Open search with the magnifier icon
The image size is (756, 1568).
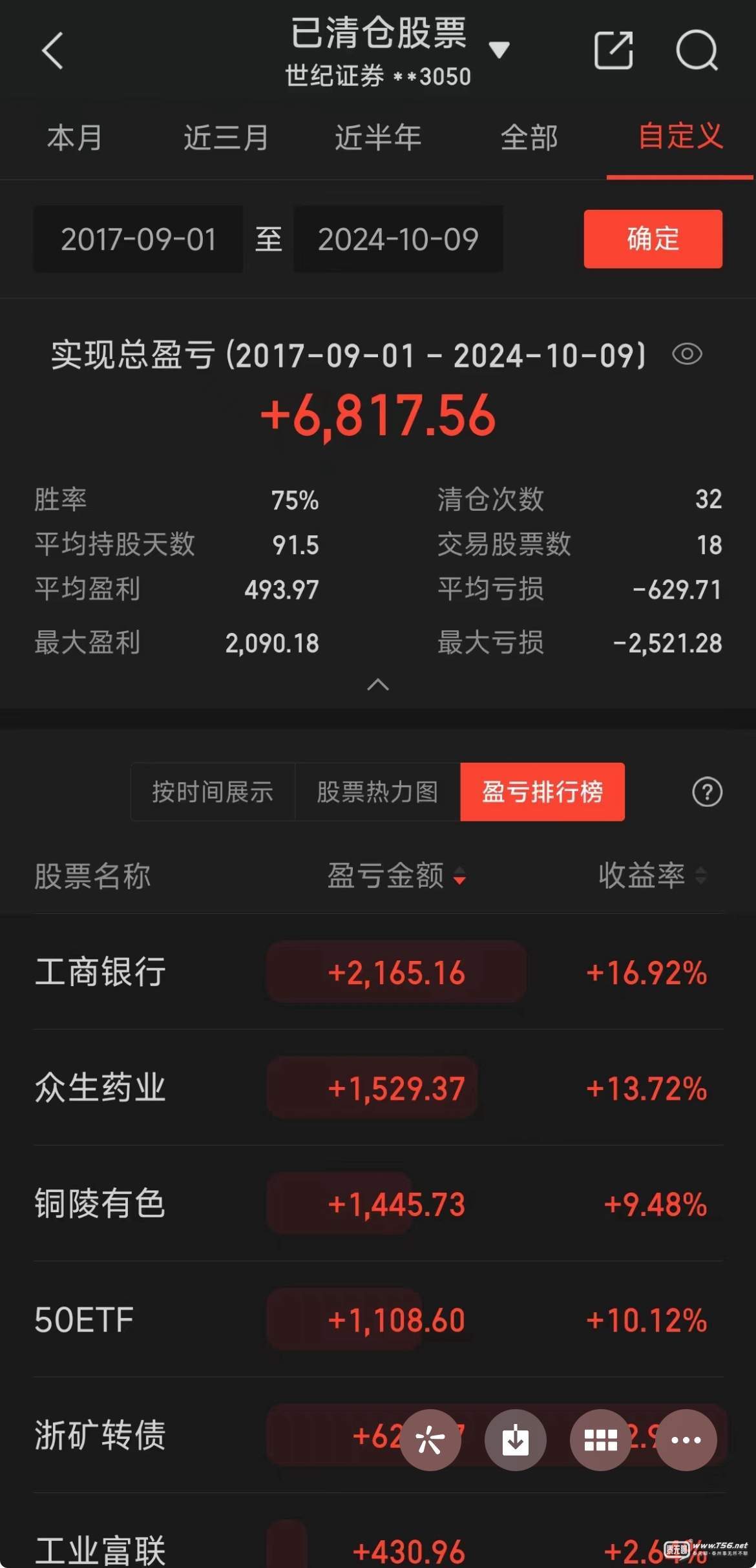[697, 50]
